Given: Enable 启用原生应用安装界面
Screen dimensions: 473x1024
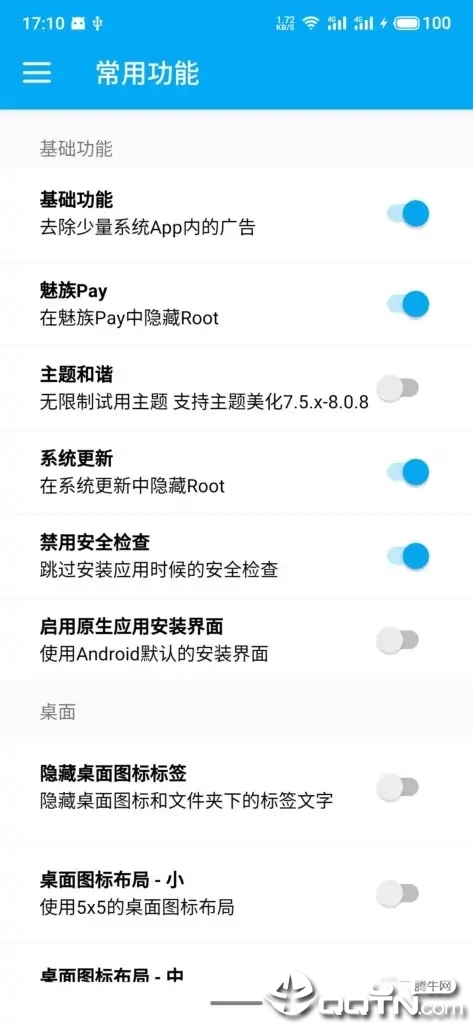Looking at the screenshot, I should tap(398, 640).
